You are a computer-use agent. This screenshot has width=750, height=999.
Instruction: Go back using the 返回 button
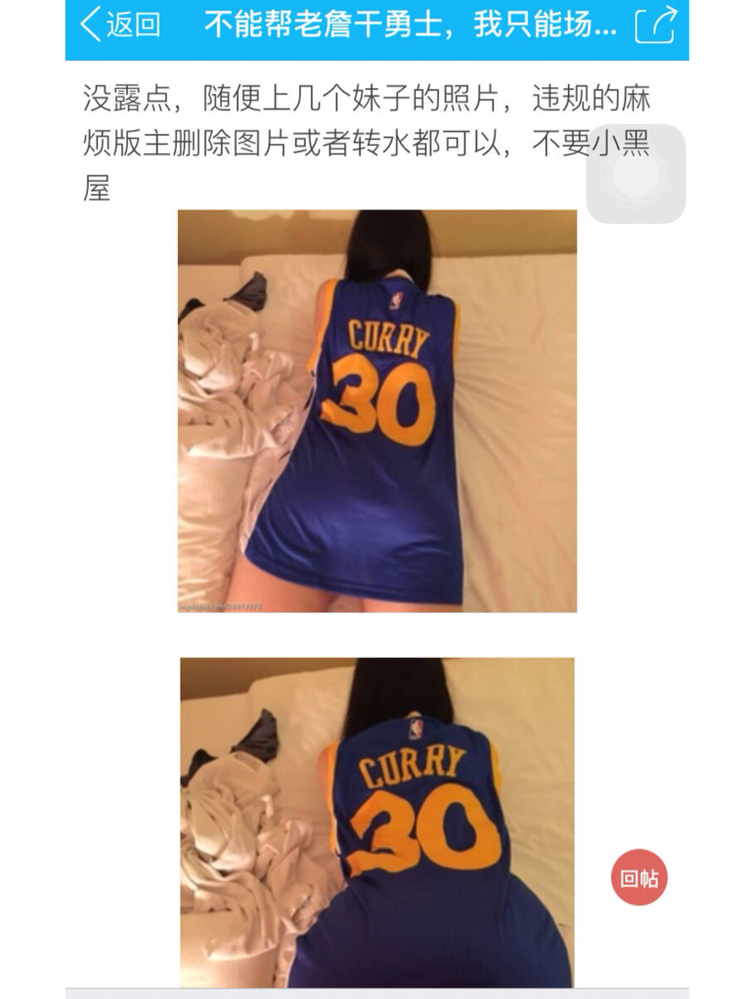click(x=120, y=25)
